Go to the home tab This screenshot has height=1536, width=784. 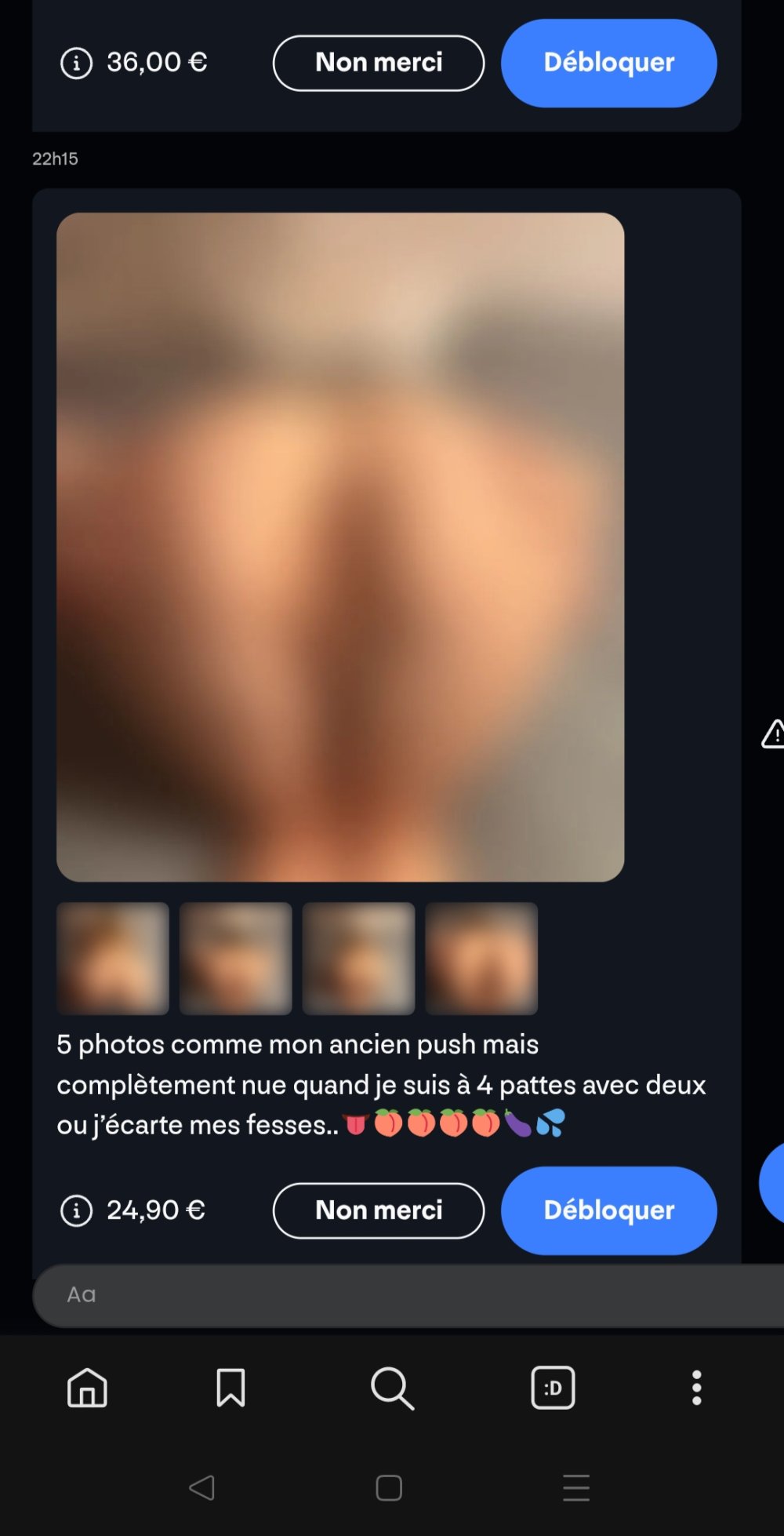[x=87, y=1388]
